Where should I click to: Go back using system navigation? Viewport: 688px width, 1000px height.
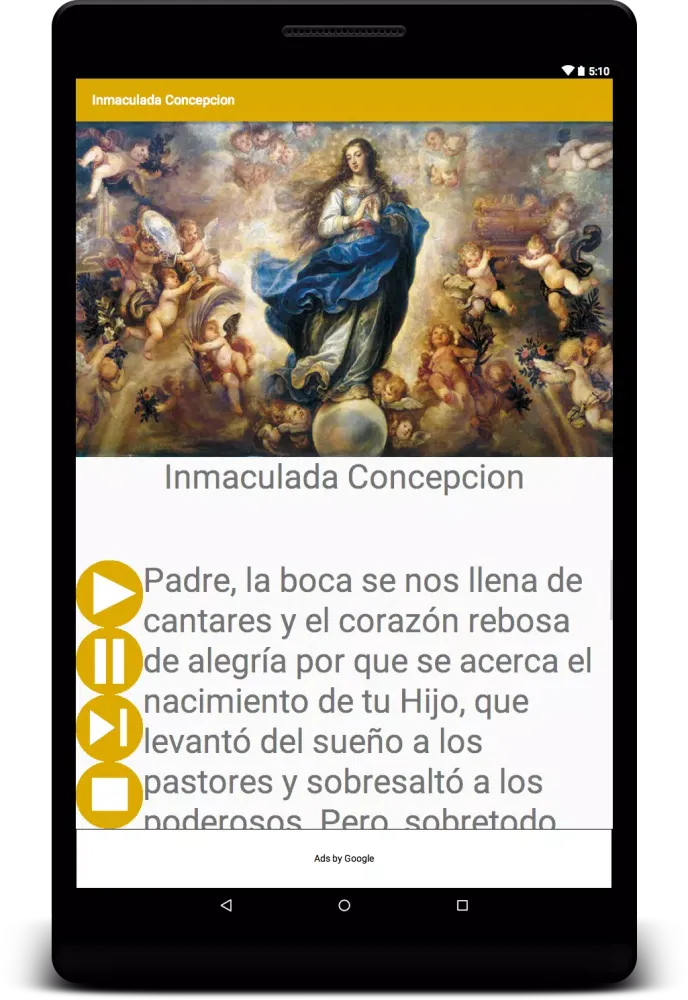[226, 905]
